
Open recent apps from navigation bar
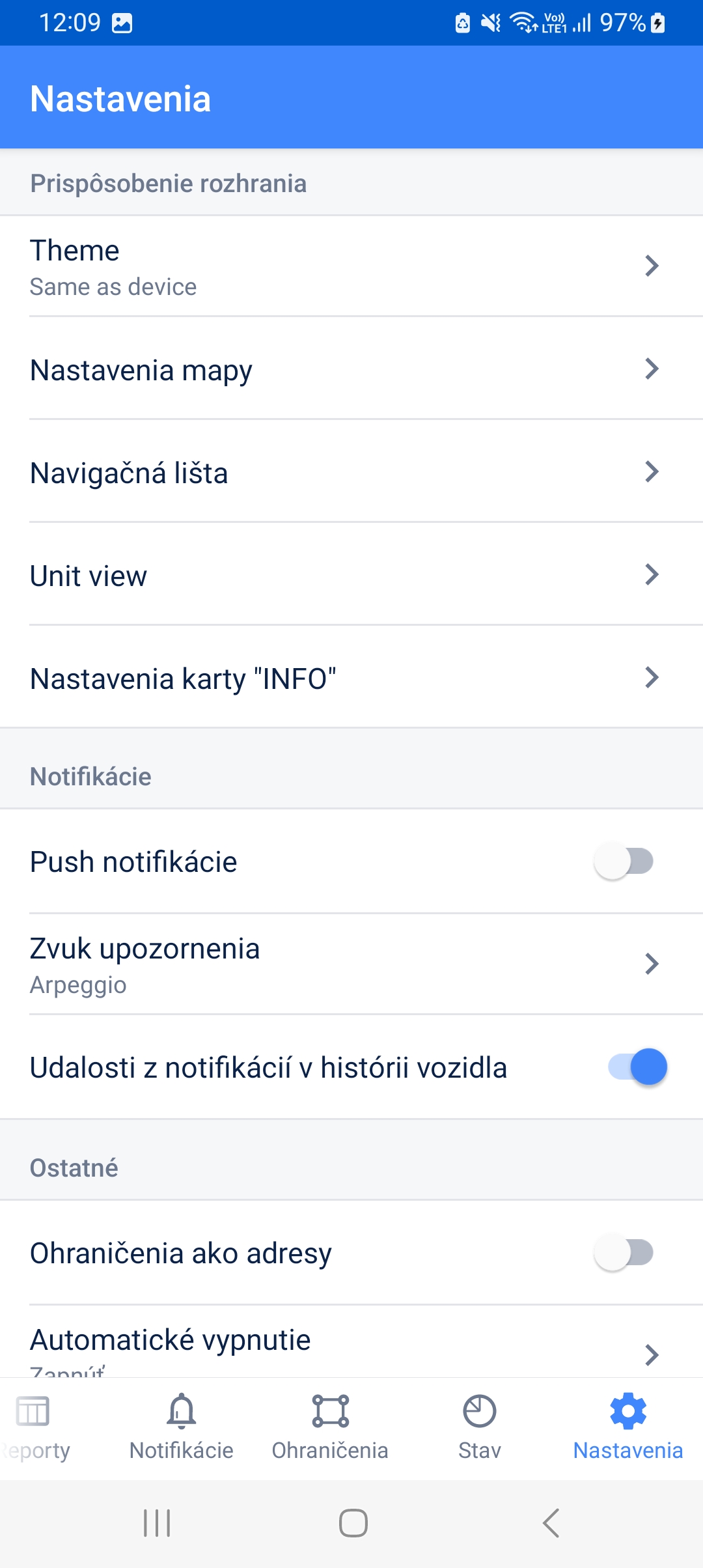click(x=157, y=1523)
